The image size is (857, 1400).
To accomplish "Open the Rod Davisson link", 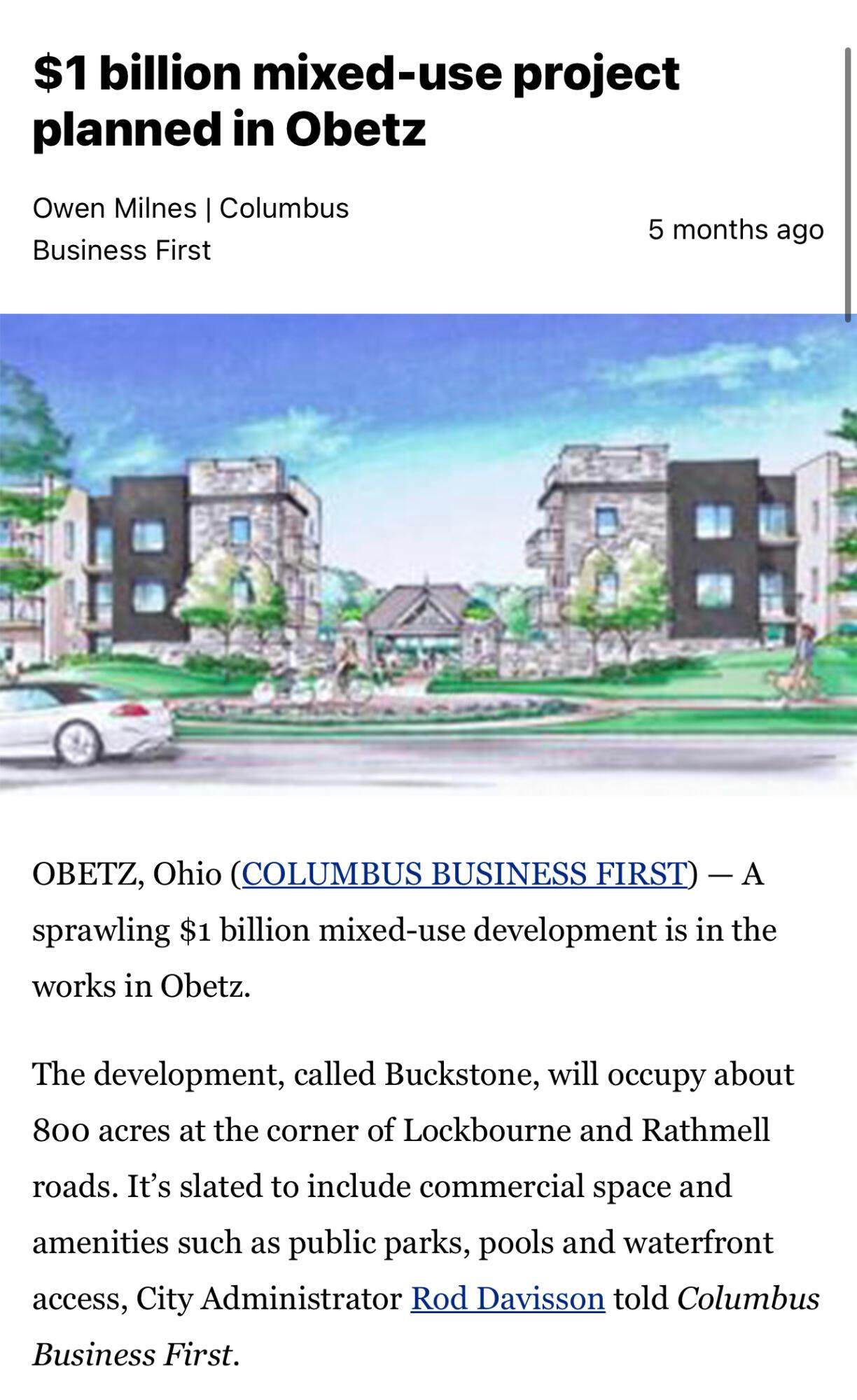I will [508, 1298].
